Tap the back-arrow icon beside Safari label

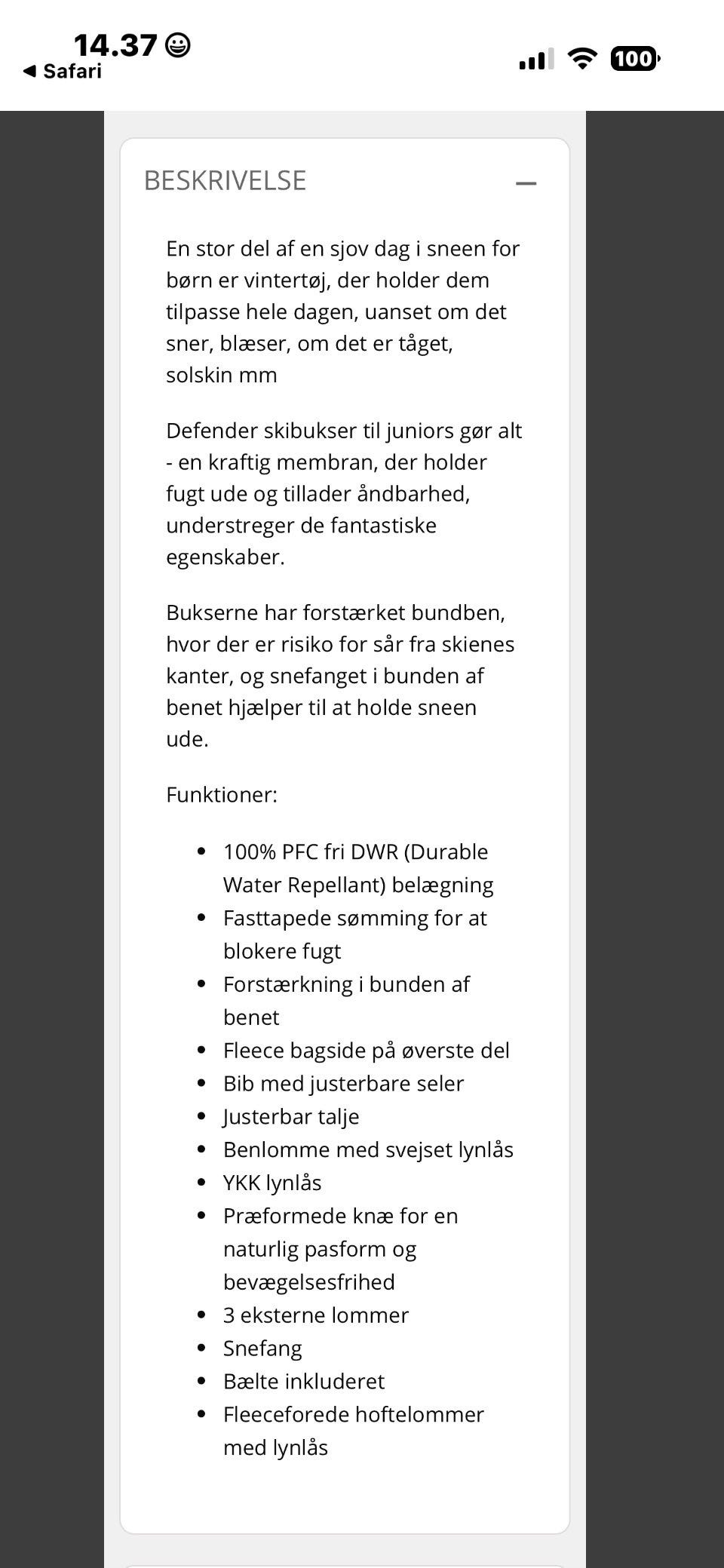click(30, 73)
